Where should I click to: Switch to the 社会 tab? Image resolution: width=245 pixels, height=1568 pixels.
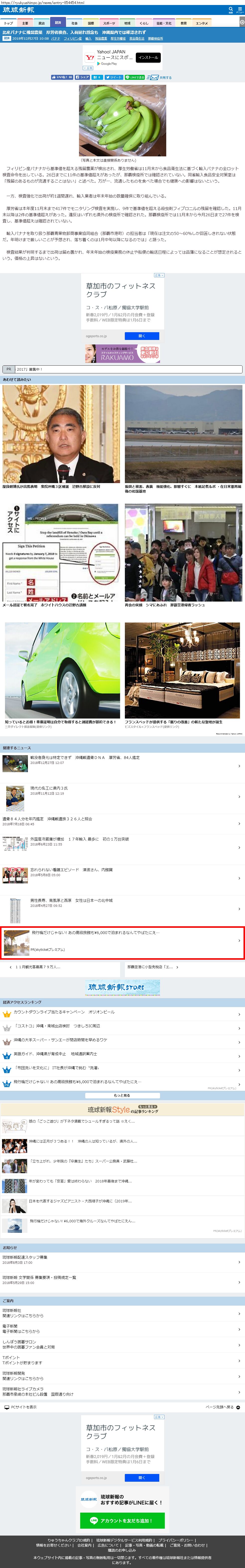click(x=74, y=23)
